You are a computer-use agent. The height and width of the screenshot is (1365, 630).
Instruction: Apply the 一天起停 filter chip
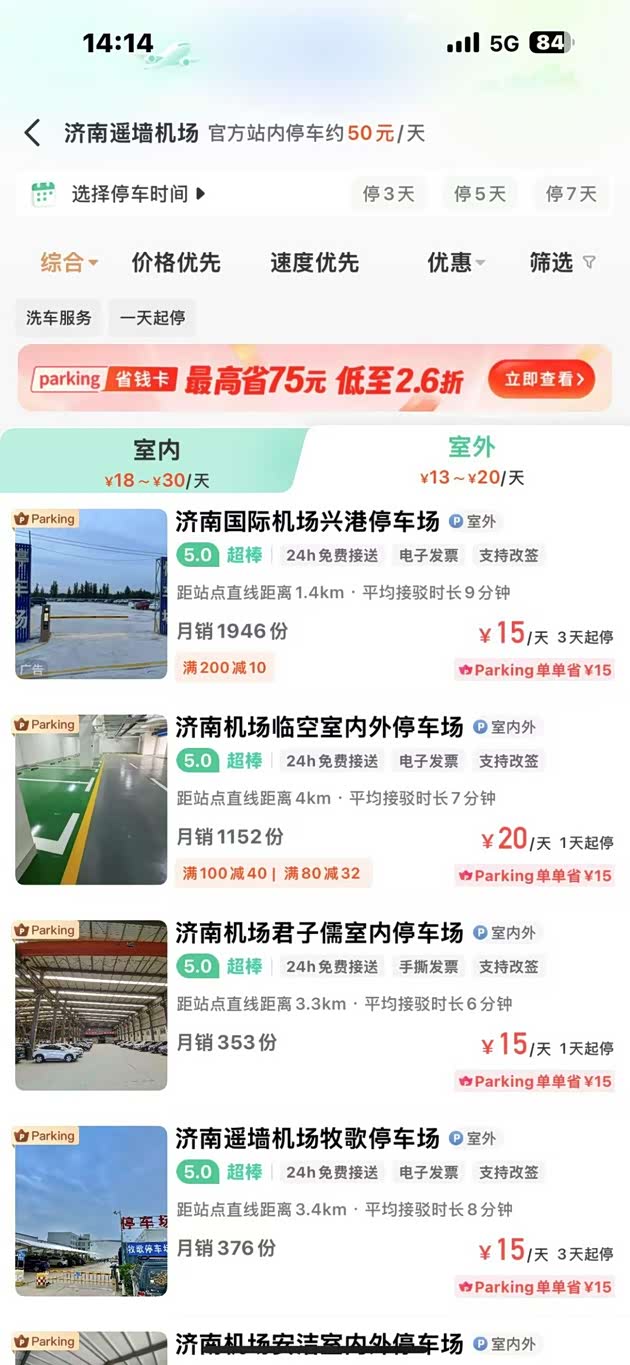coord(152,318)
